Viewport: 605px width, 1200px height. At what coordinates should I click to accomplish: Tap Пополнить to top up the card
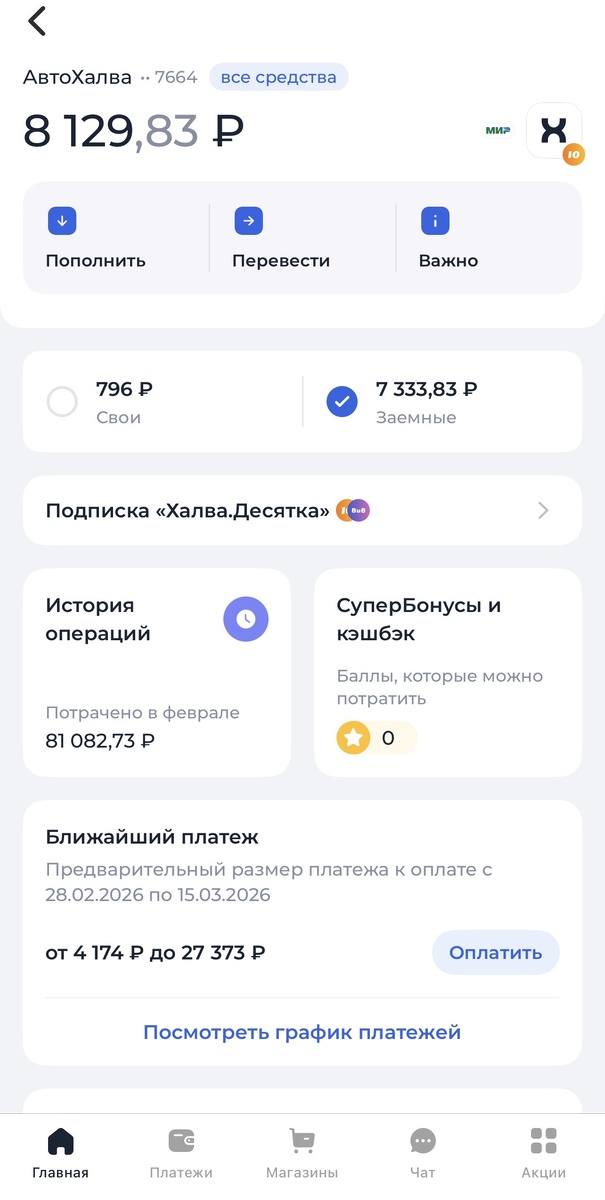tap(96, 239)
